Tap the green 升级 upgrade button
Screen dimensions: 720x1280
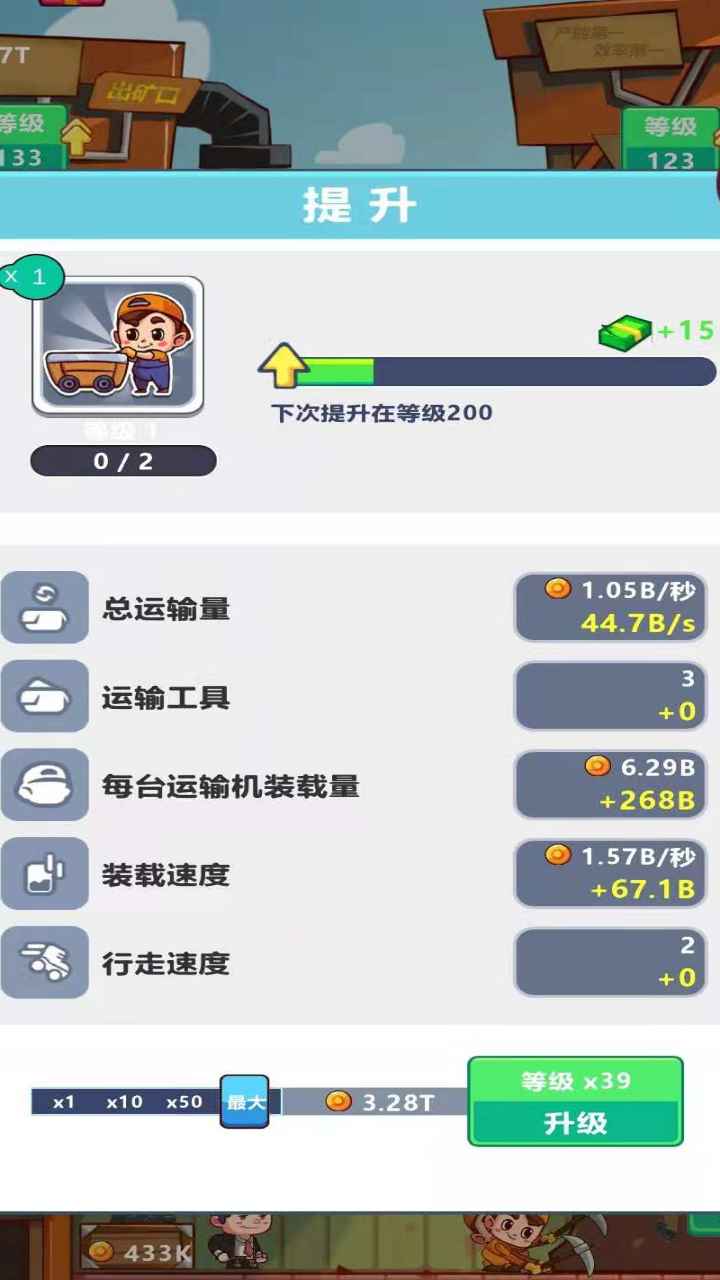pos(575,1102)
